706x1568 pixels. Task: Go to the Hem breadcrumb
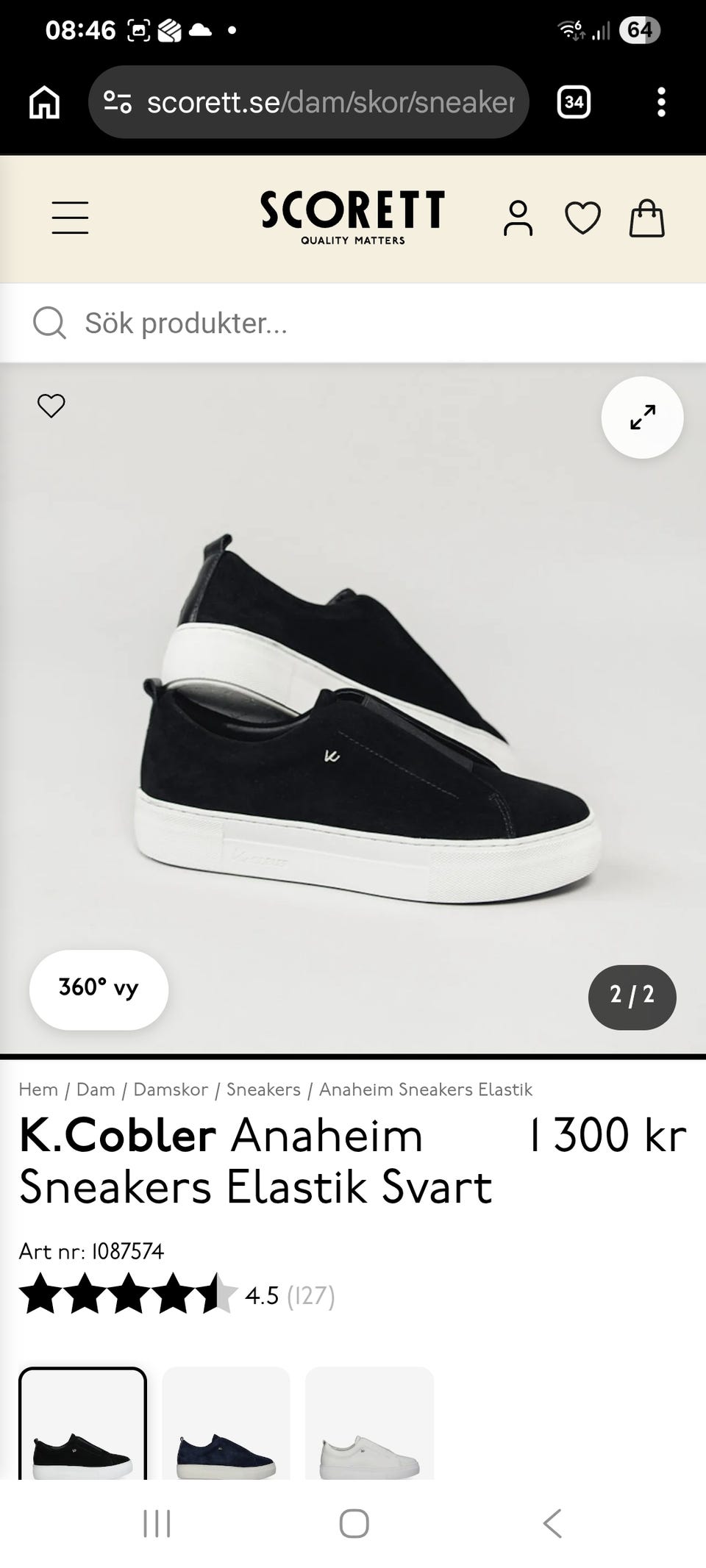(x=38, y=1089)
